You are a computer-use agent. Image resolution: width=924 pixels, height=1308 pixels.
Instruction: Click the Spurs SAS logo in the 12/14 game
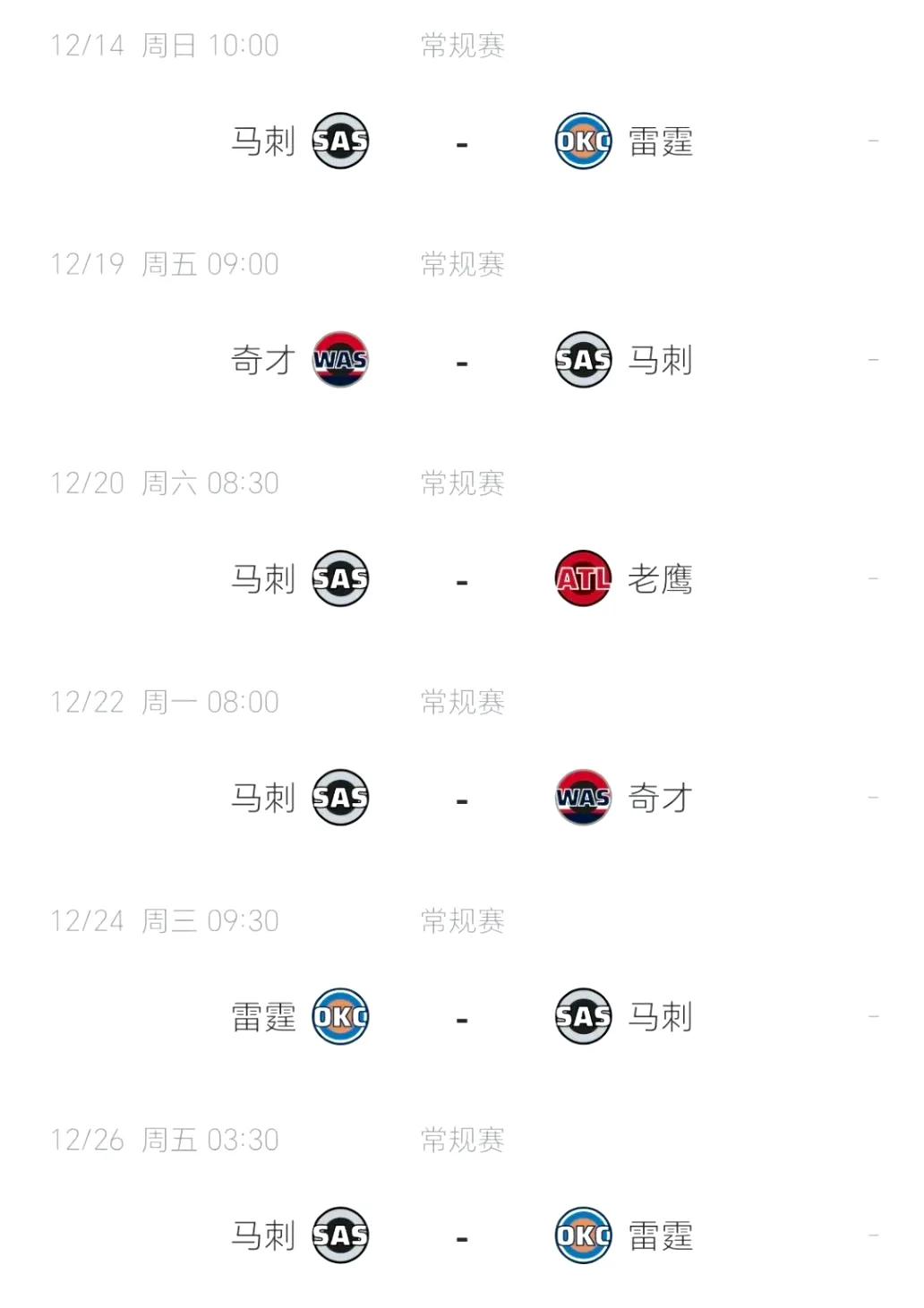[340, 140]
